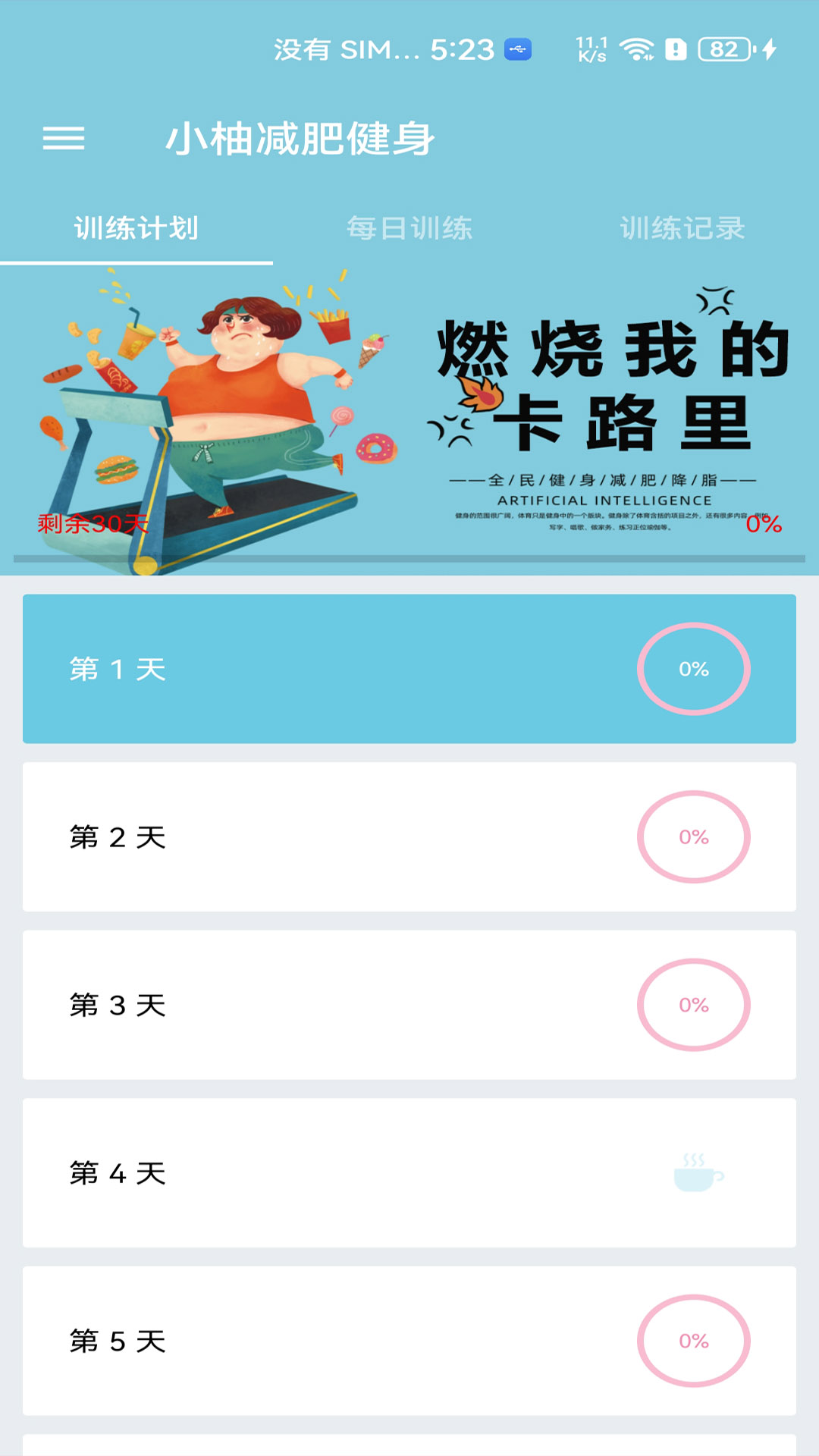Image resolution: width=819 pixels, height=1456 pixels.
Task: Click the coffee cup rest icon on 第4天
Action: pyautogui.click(x=694, y=1173)
